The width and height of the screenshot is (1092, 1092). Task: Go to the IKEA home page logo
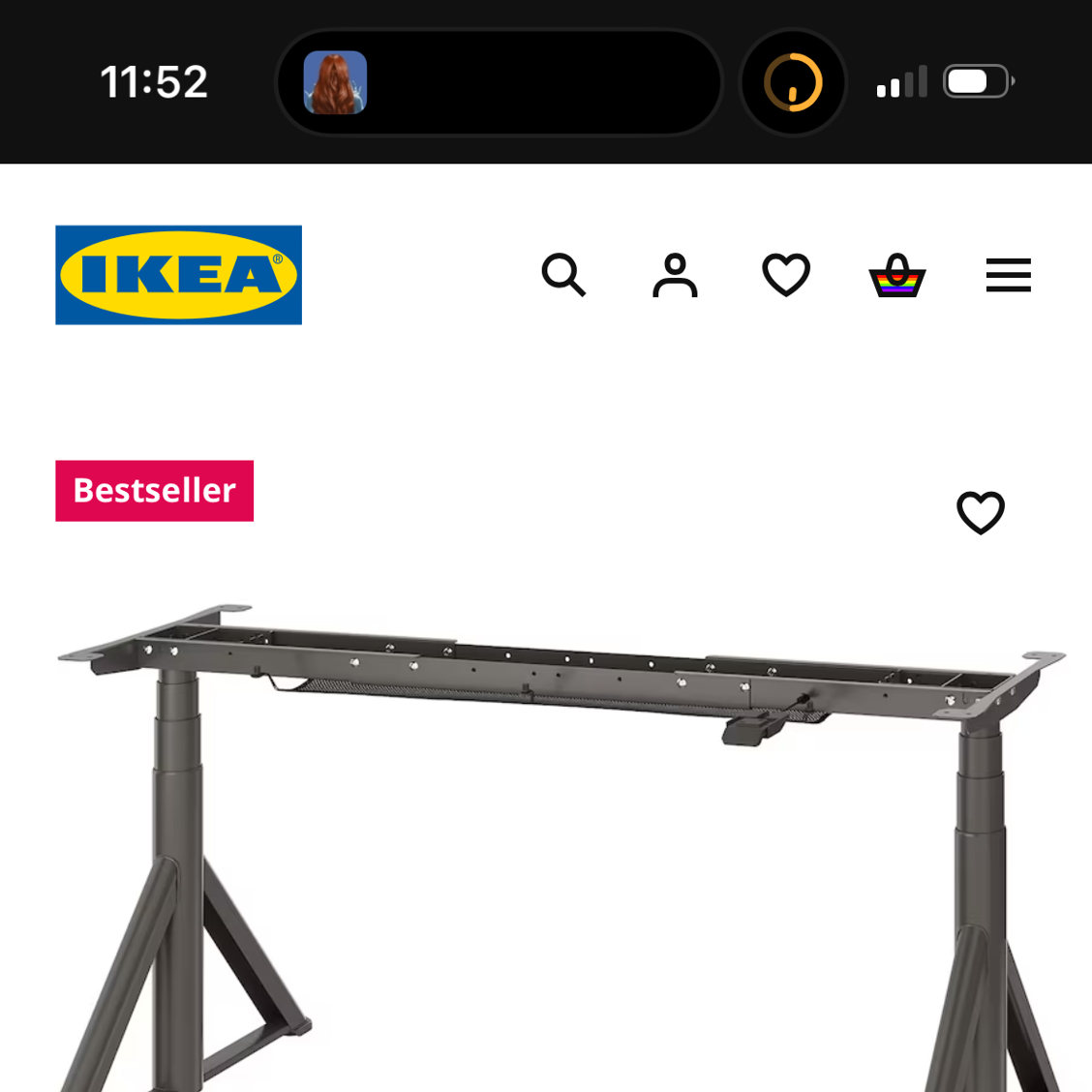(179, 275)
